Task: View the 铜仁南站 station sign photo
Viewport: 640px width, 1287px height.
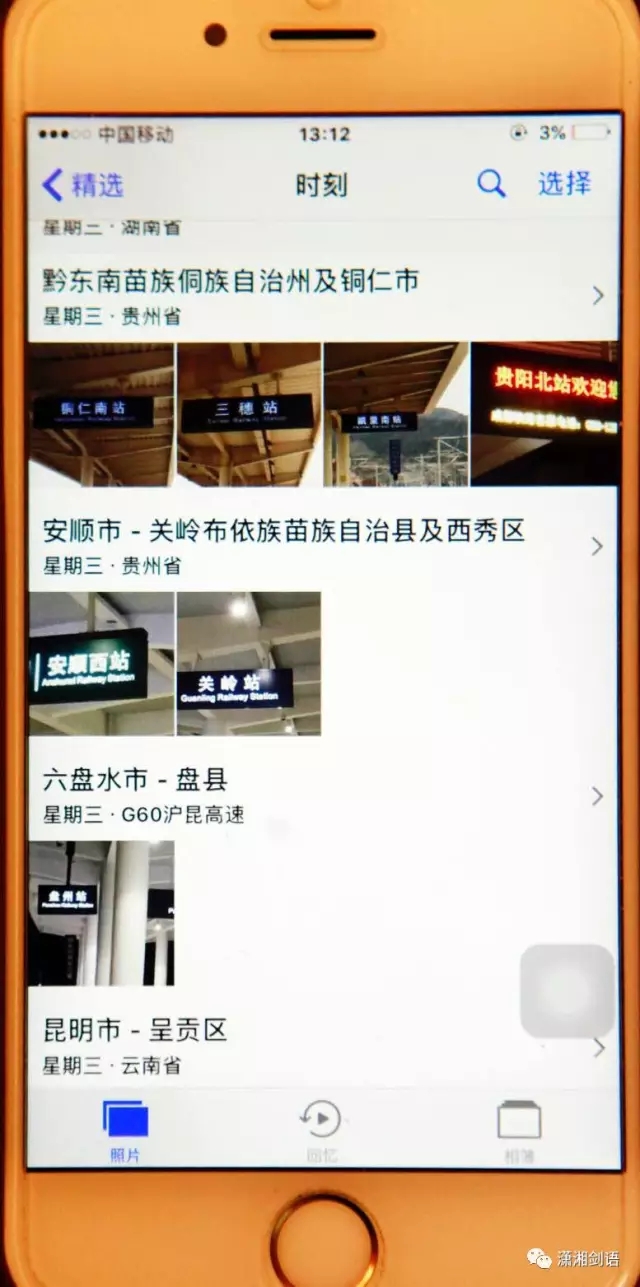Action: click(101, 414)
